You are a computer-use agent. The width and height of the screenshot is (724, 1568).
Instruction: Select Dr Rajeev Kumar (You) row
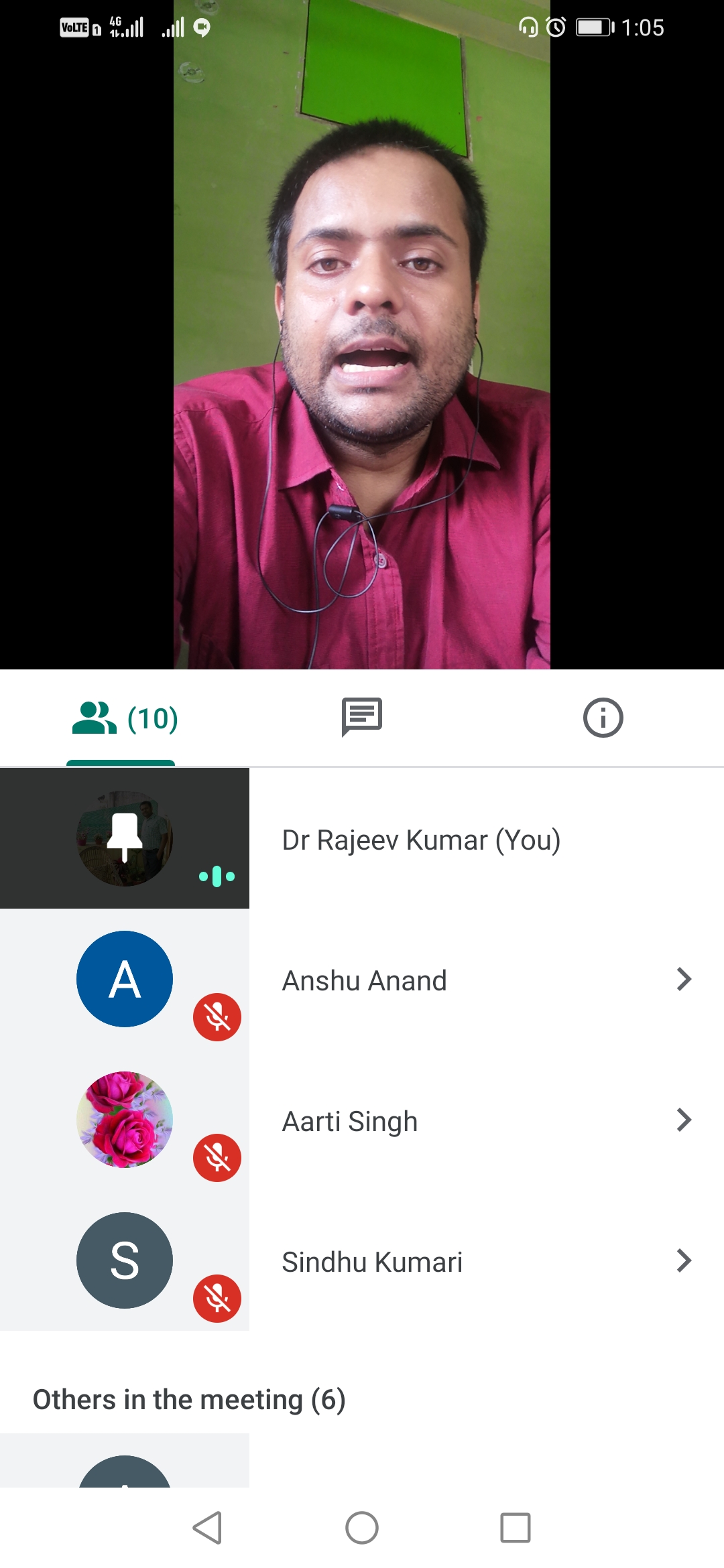click(x=421, y=840)
